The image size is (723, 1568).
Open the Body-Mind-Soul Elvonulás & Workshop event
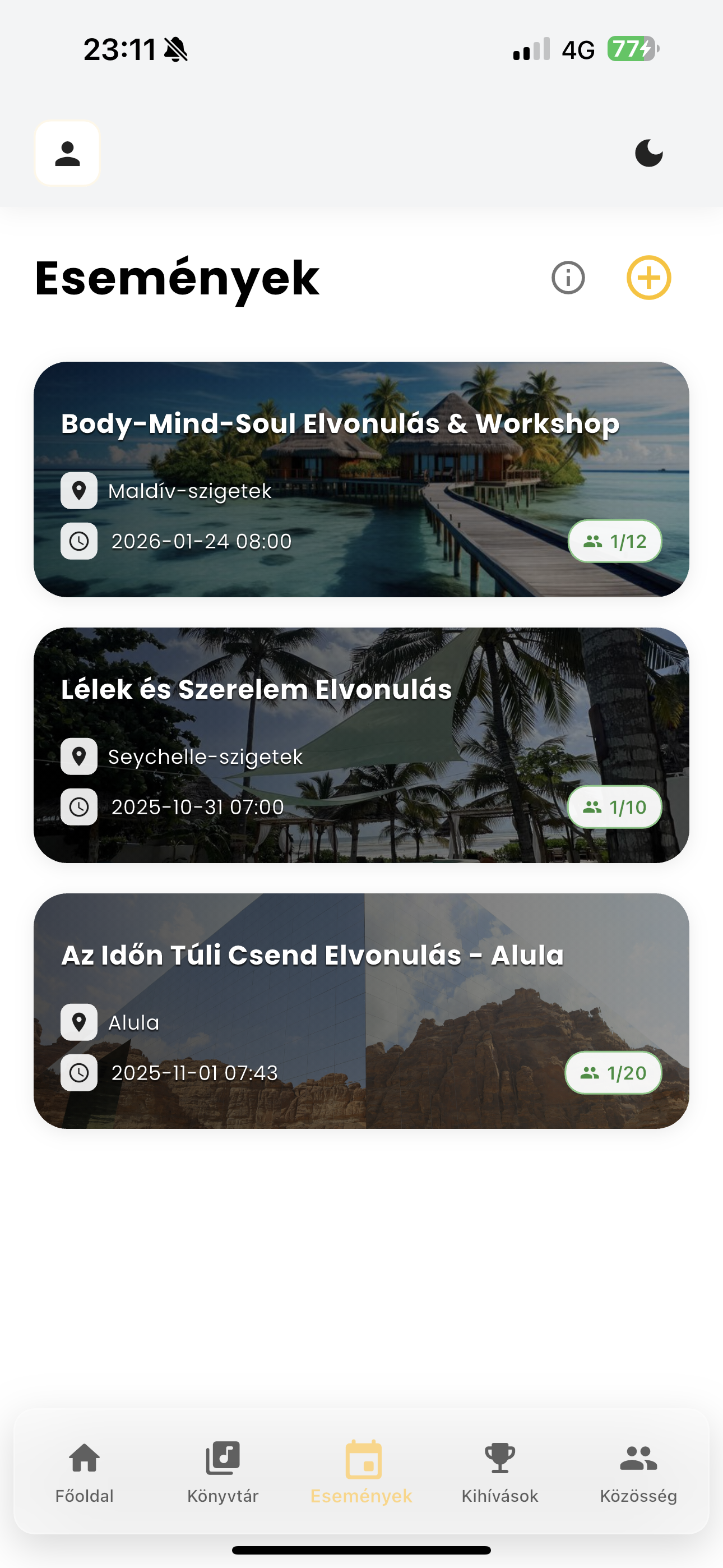(361, 479)
